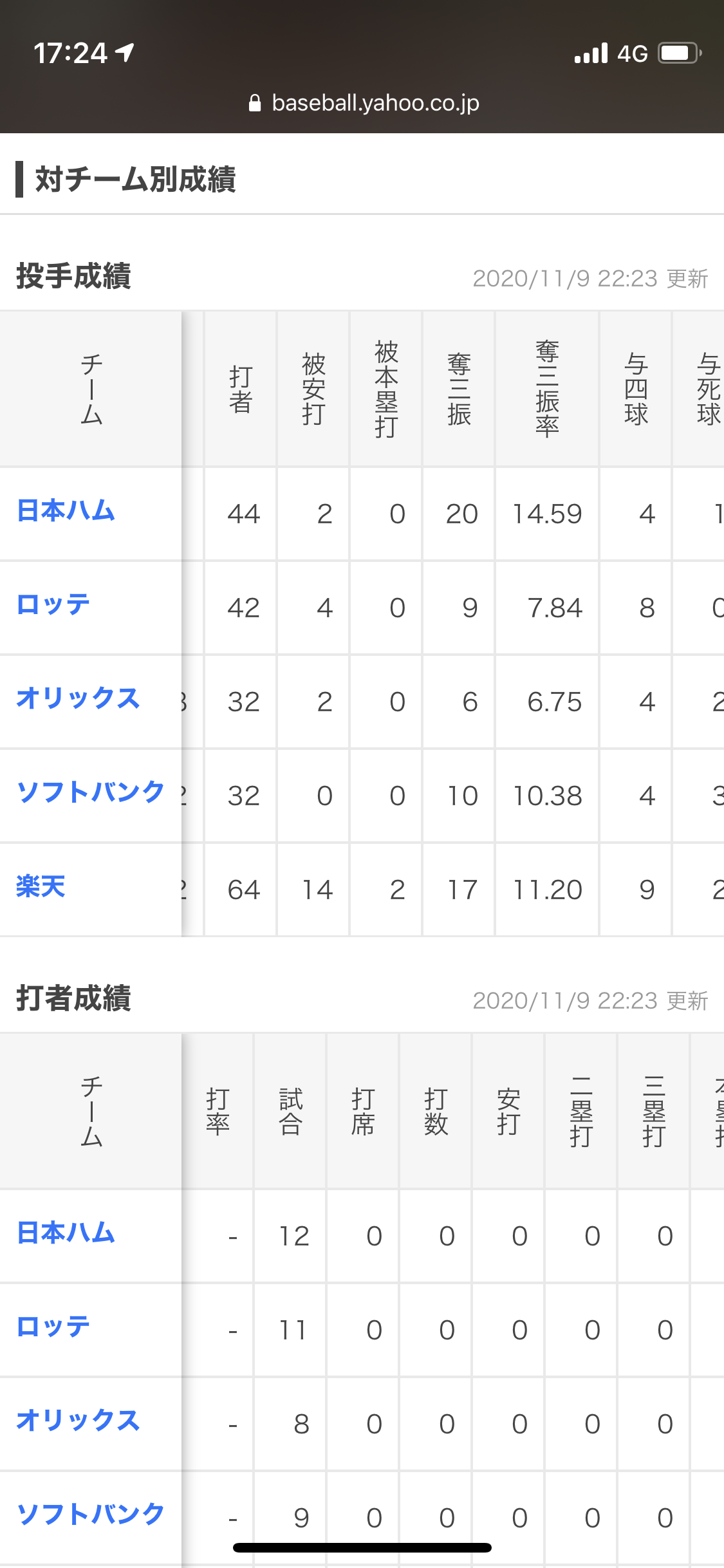Open ロッテ link in pitching stats table
This screenshot has width=724, height=1568.
53,604
